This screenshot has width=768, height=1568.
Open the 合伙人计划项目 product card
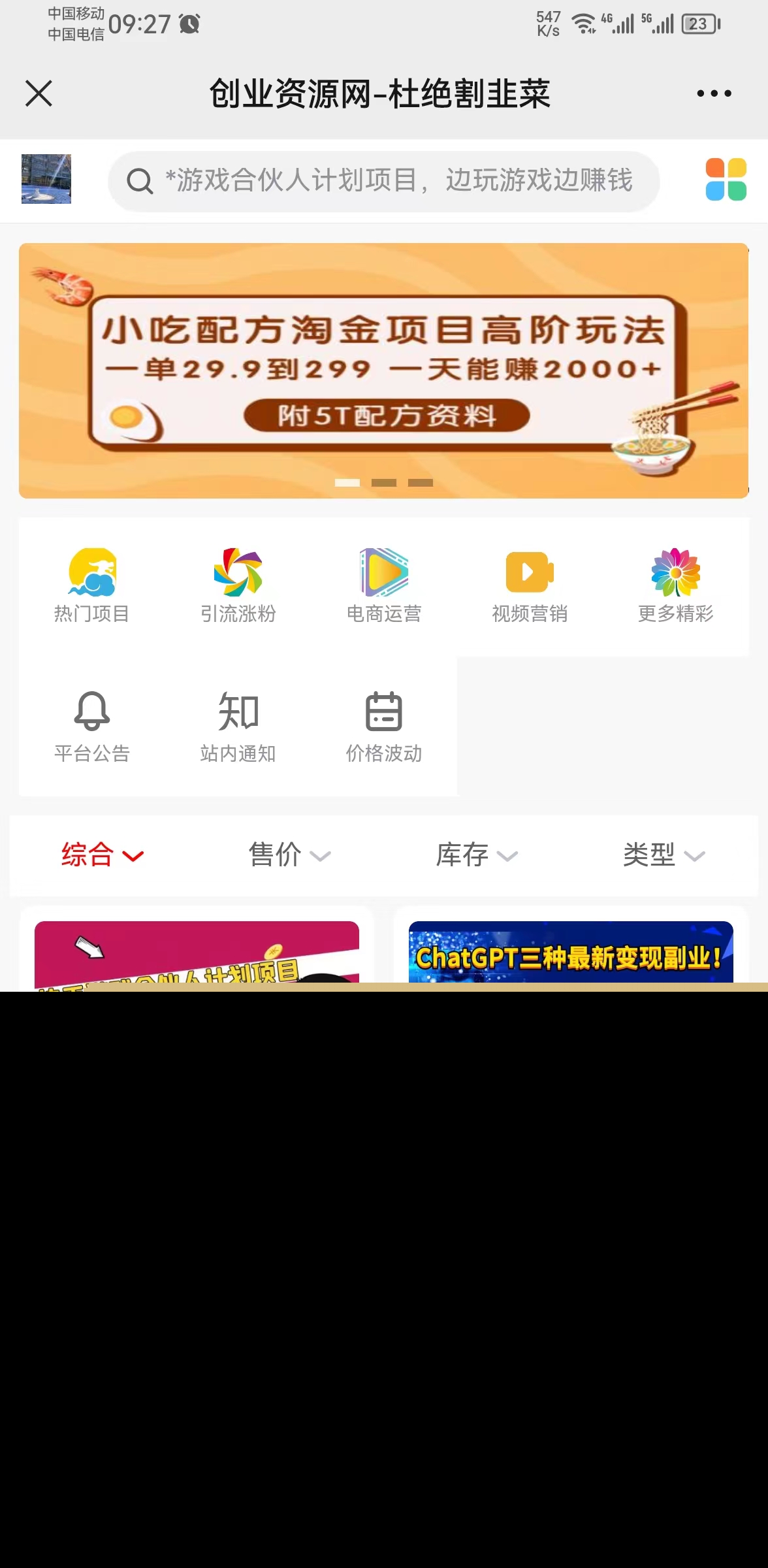[x=197, y=954]
